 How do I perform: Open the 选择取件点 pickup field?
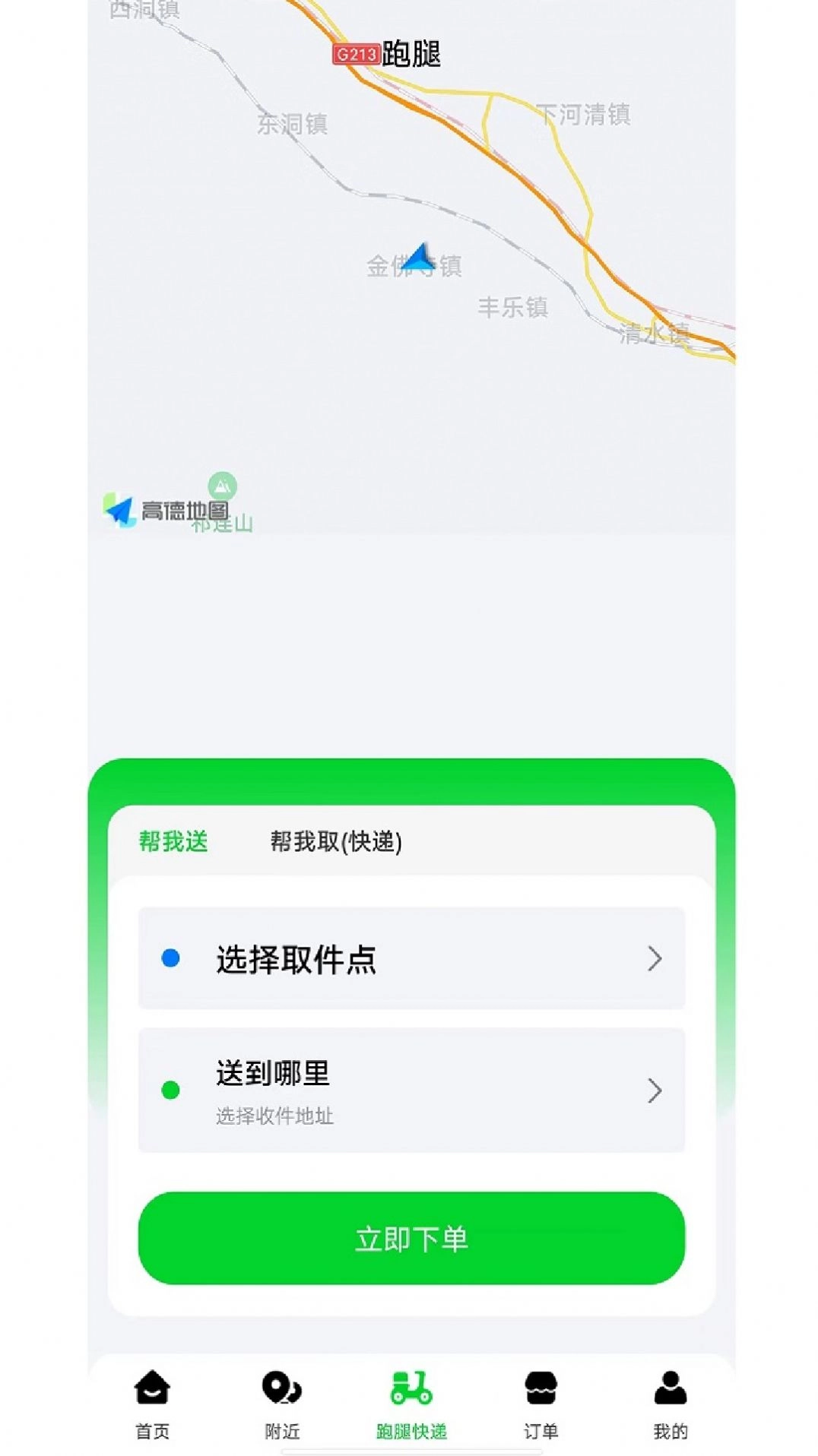(295, 960)
